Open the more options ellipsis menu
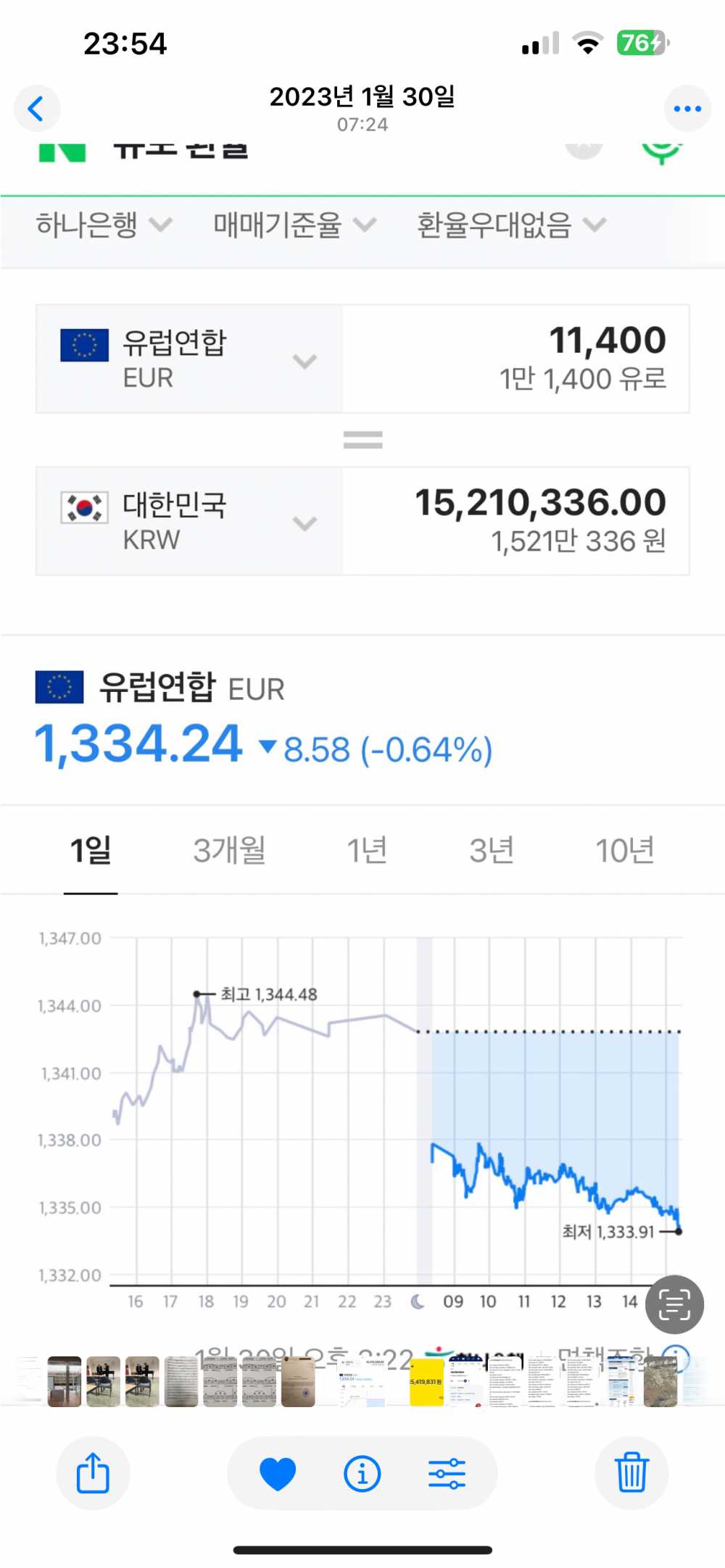Image resolution: width=725 pixels, height=1568 pixels. [x=687, y=109]
